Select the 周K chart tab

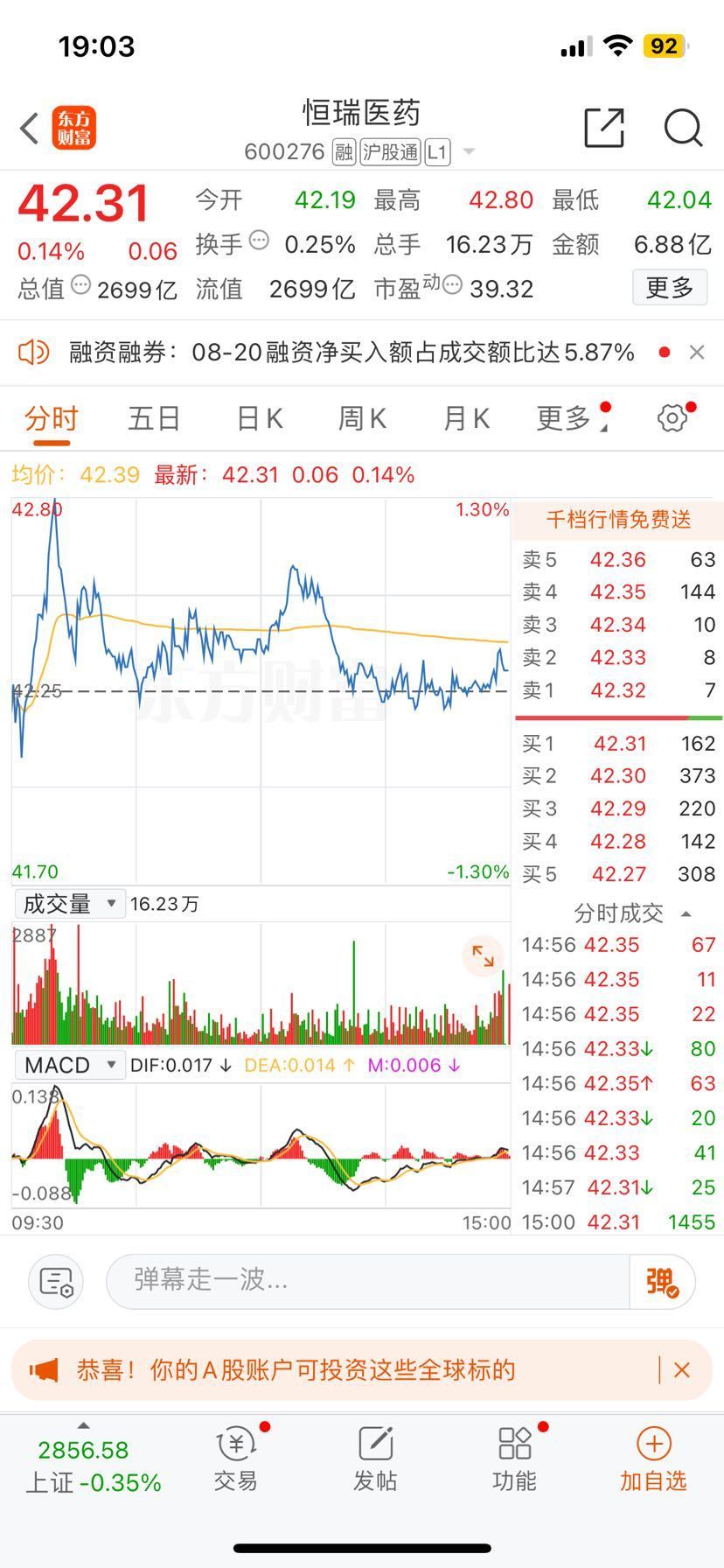click(362, 418)
